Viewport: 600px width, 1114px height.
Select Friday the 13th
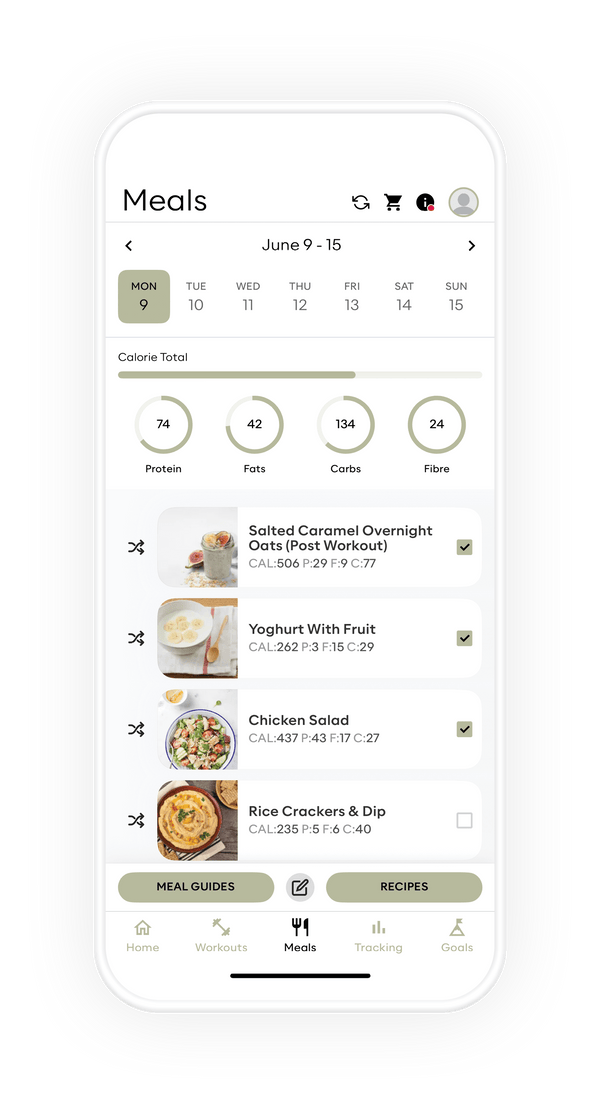point(352,297)
